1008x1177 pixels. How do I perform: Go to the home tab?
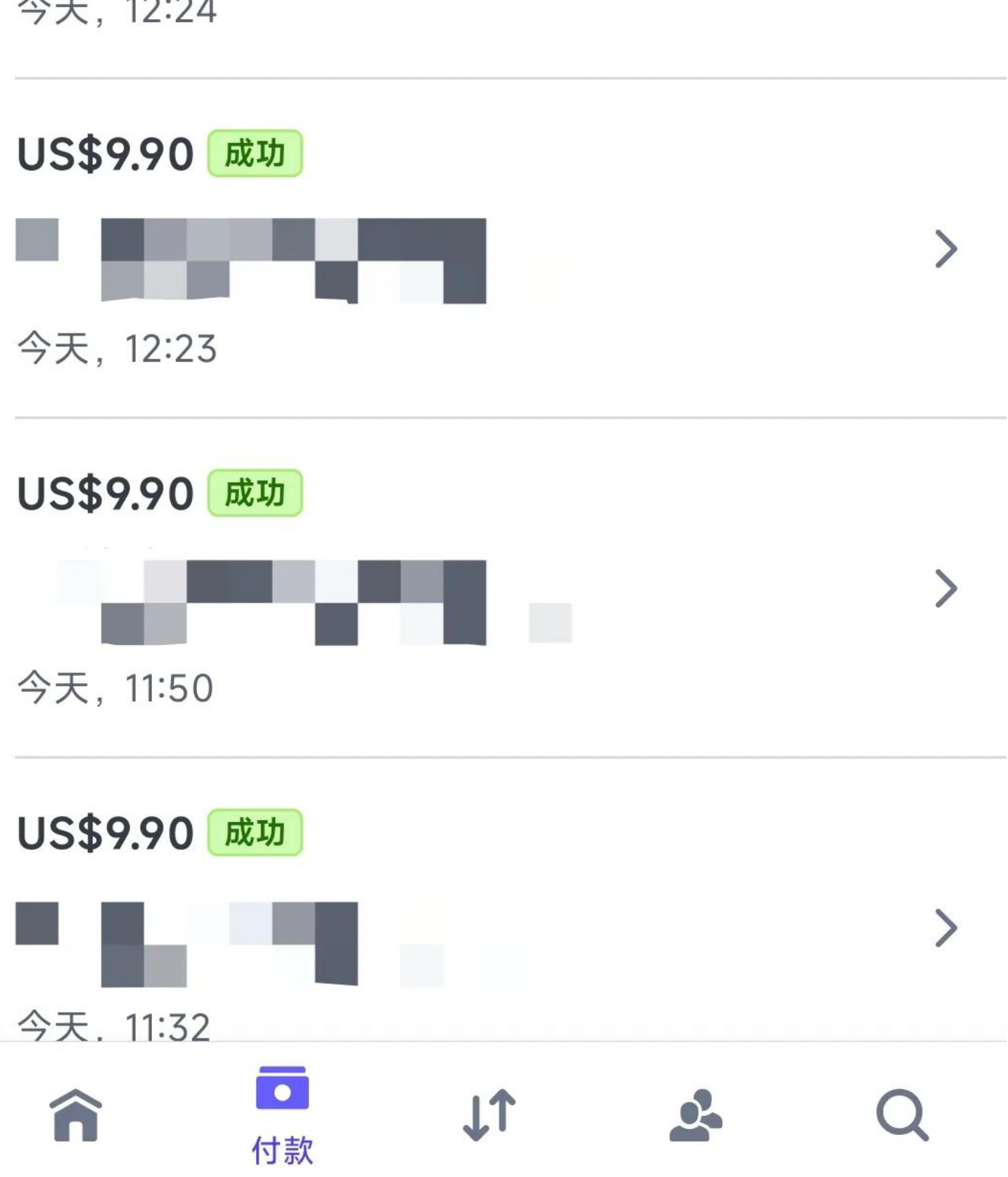coord(75,1115)
